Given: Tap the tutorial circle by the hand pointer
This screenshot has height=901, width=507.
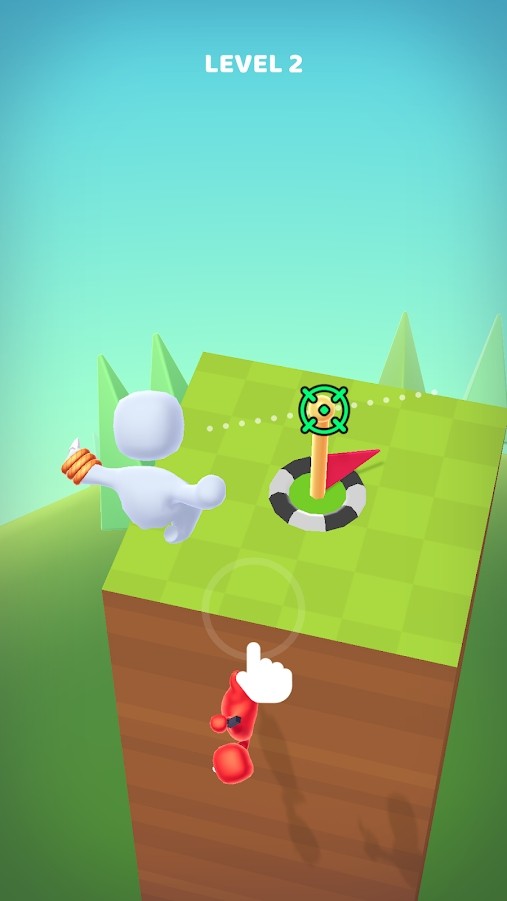Looking at the screenshot, I should [254, 609].
